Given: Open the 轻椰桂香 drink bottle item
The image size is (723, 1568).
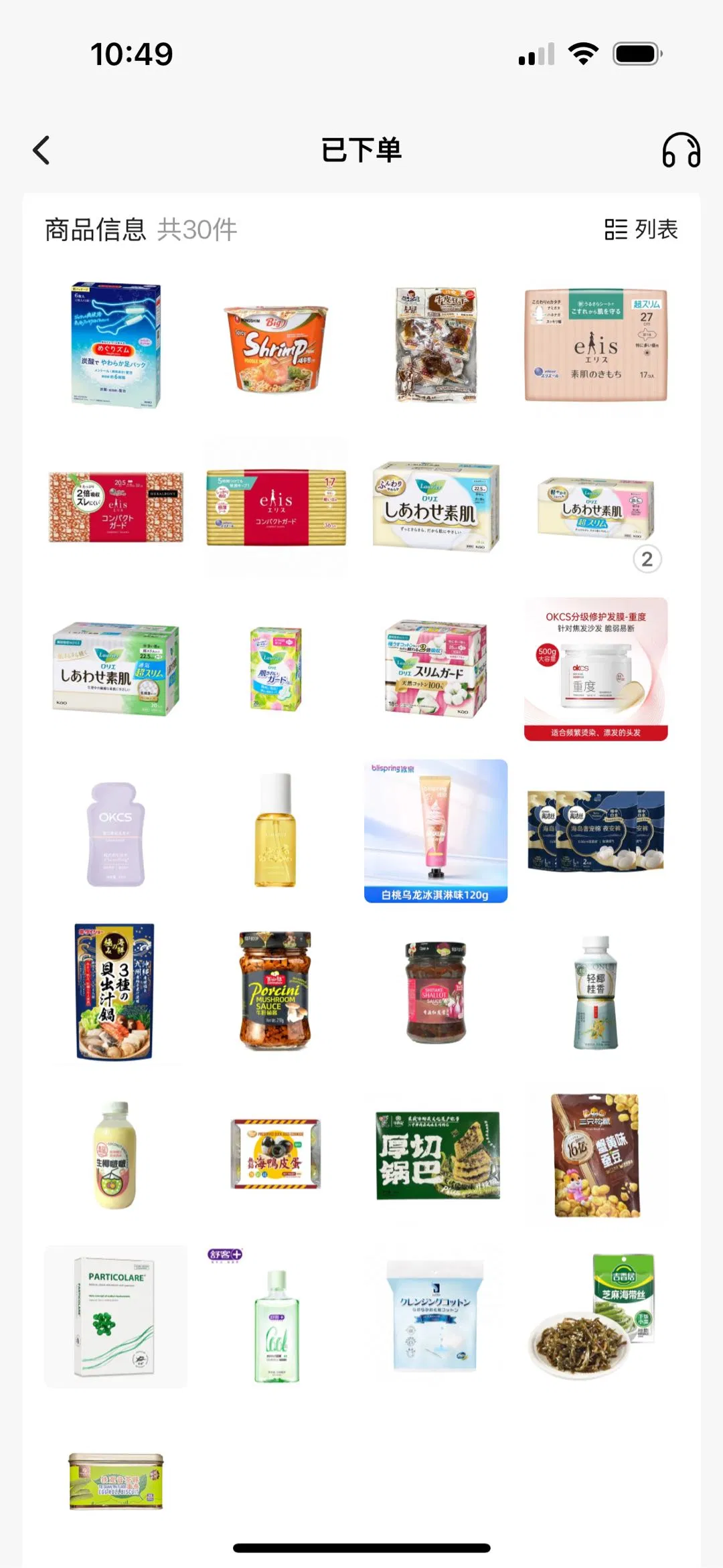Looking at the screenshot, I should coord(596,992).
